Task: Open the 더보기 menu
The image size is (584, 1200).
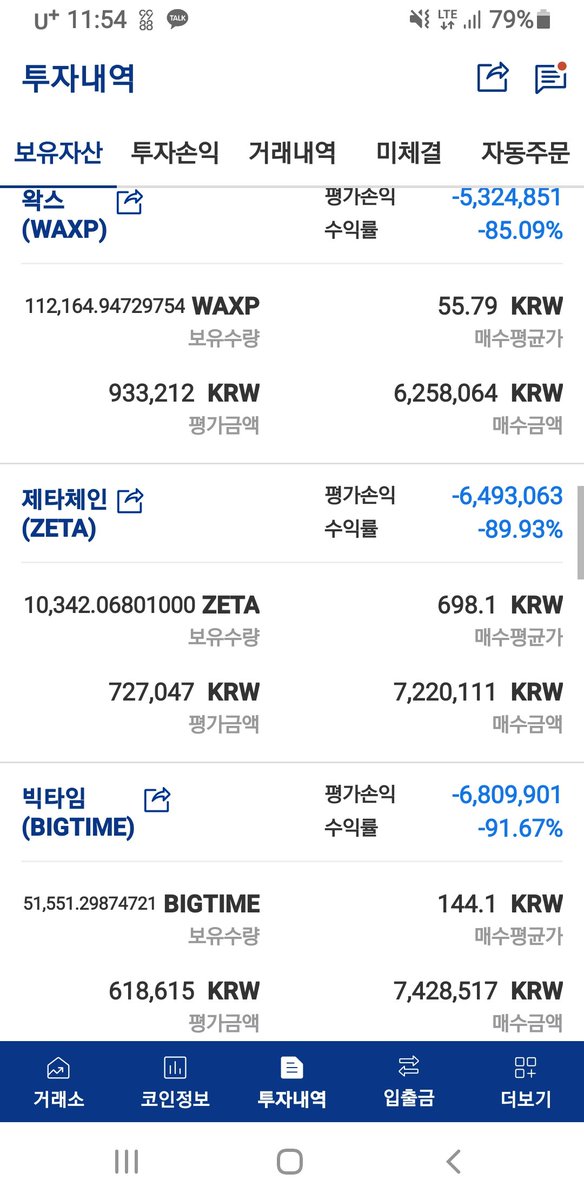Action: (x=525, y=1082)
